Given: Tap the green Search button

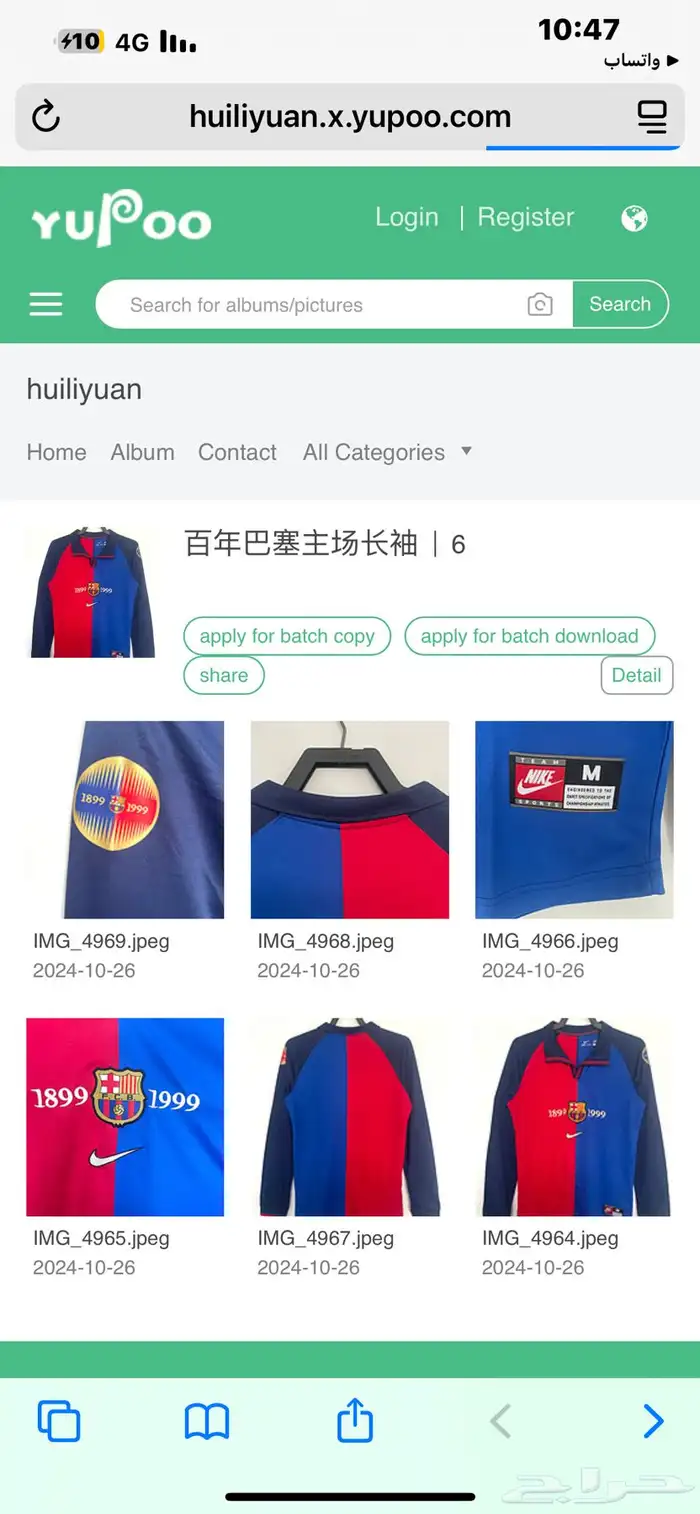Looking at the screenshot, I should point(619,304).
